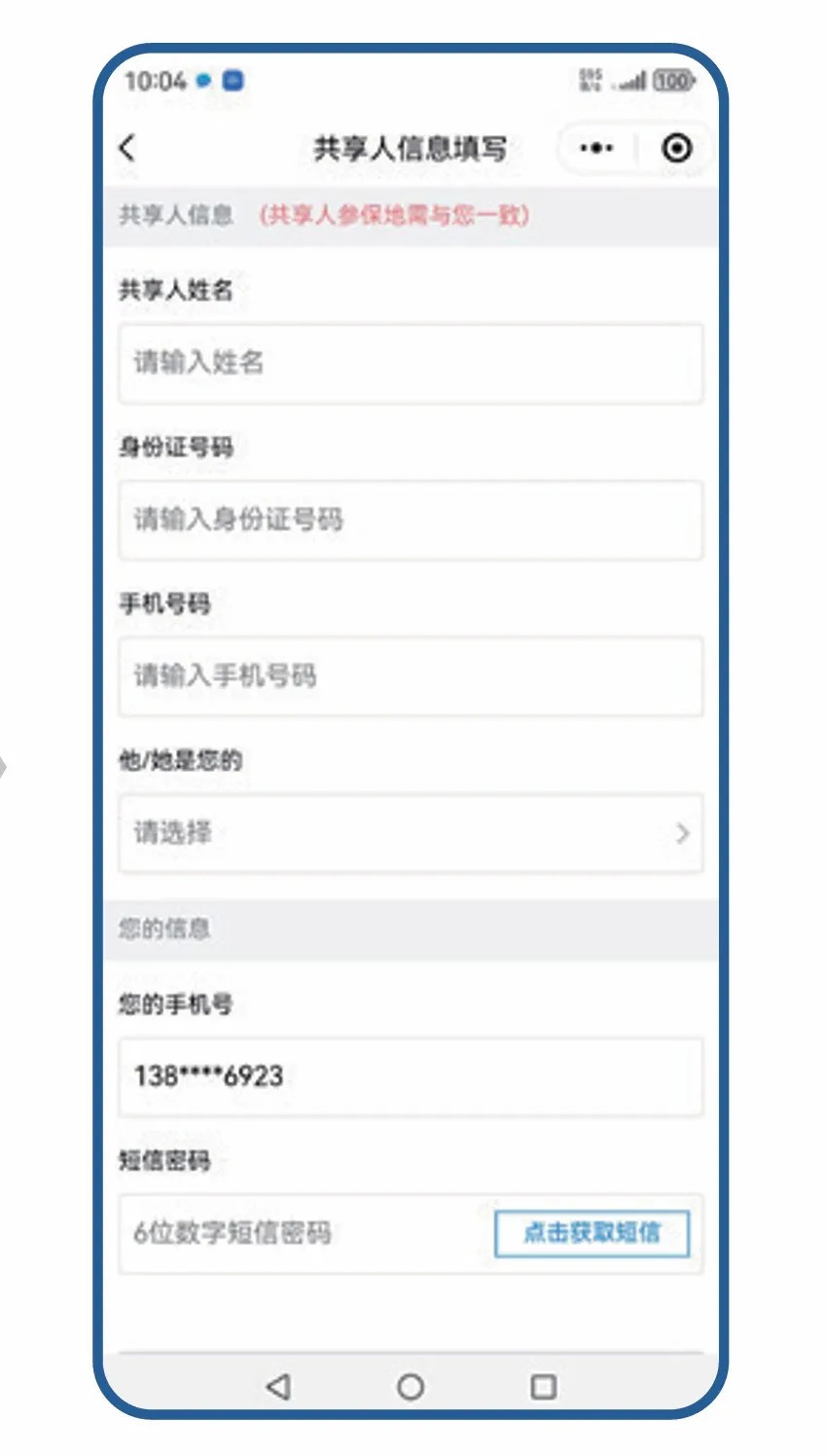
Task: Enter name in 共享人姓名 field
Action: click(x=410, y=363)
